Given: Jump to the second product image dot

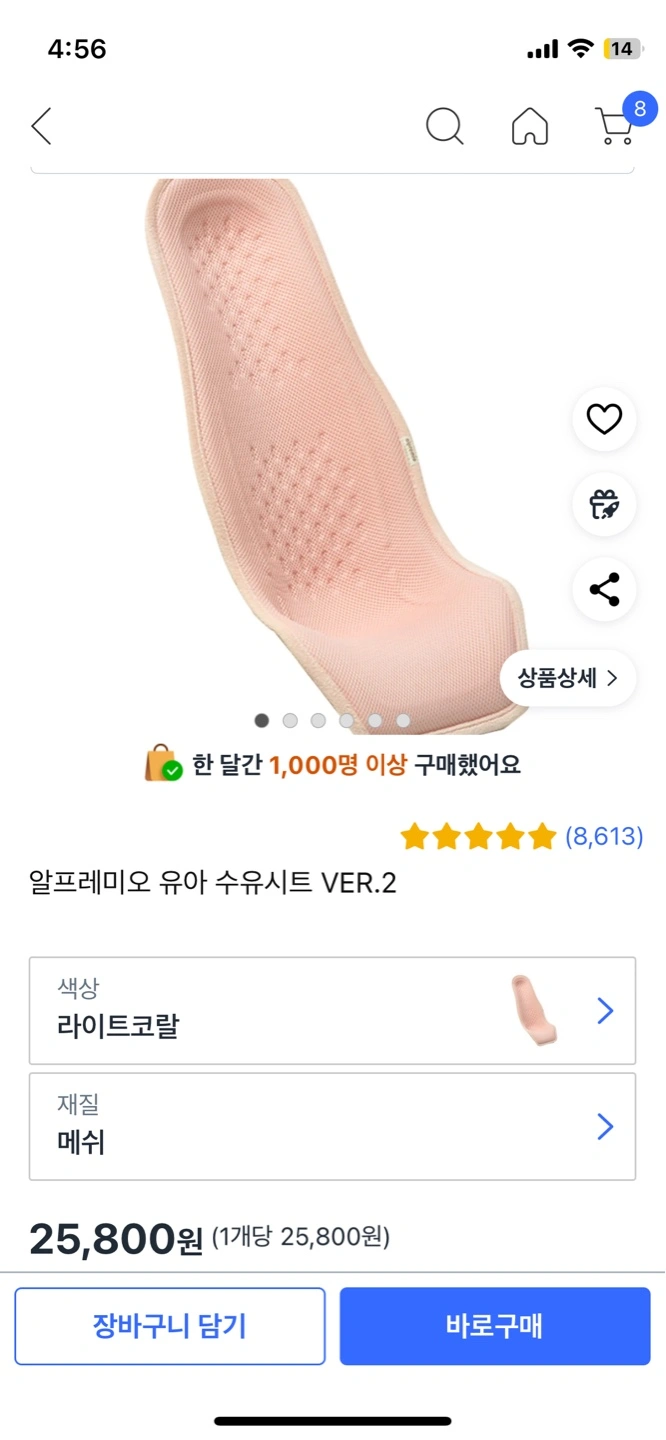Looking at the screenshot, I should (x=290, y=720).
